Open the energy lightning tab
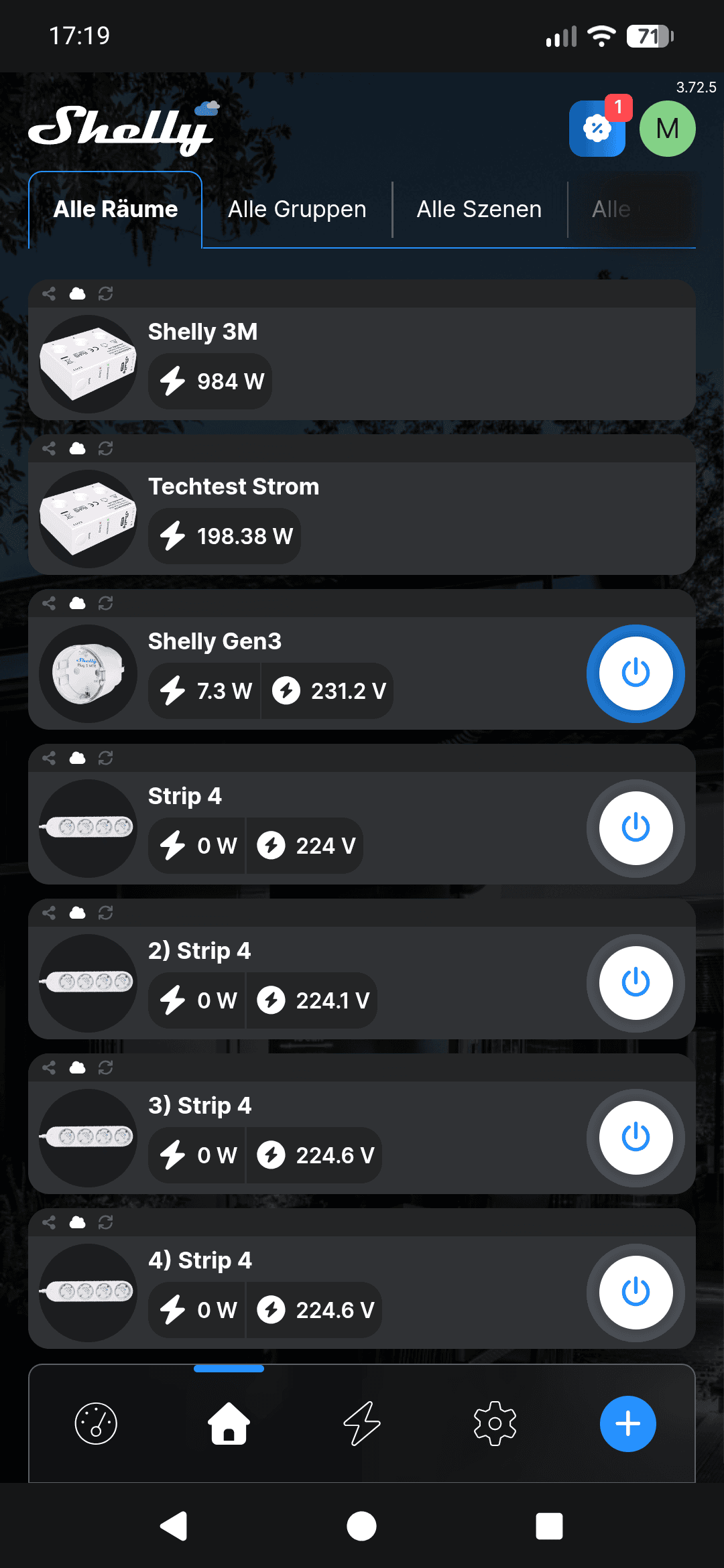 coord(362,1423)
